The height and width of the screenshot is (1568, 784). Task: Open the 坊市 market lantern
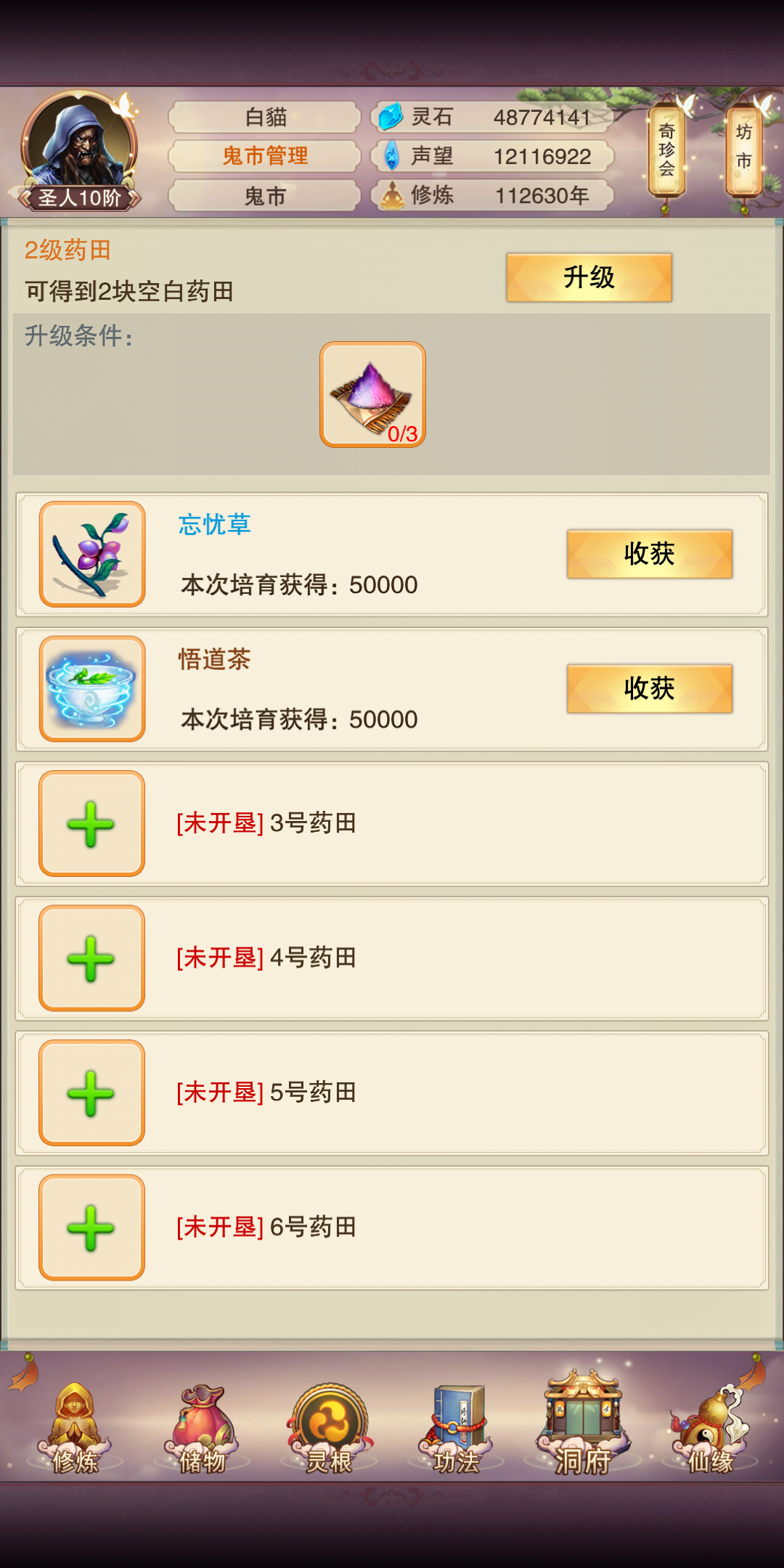pyautogui.click(x=744, y=148)
